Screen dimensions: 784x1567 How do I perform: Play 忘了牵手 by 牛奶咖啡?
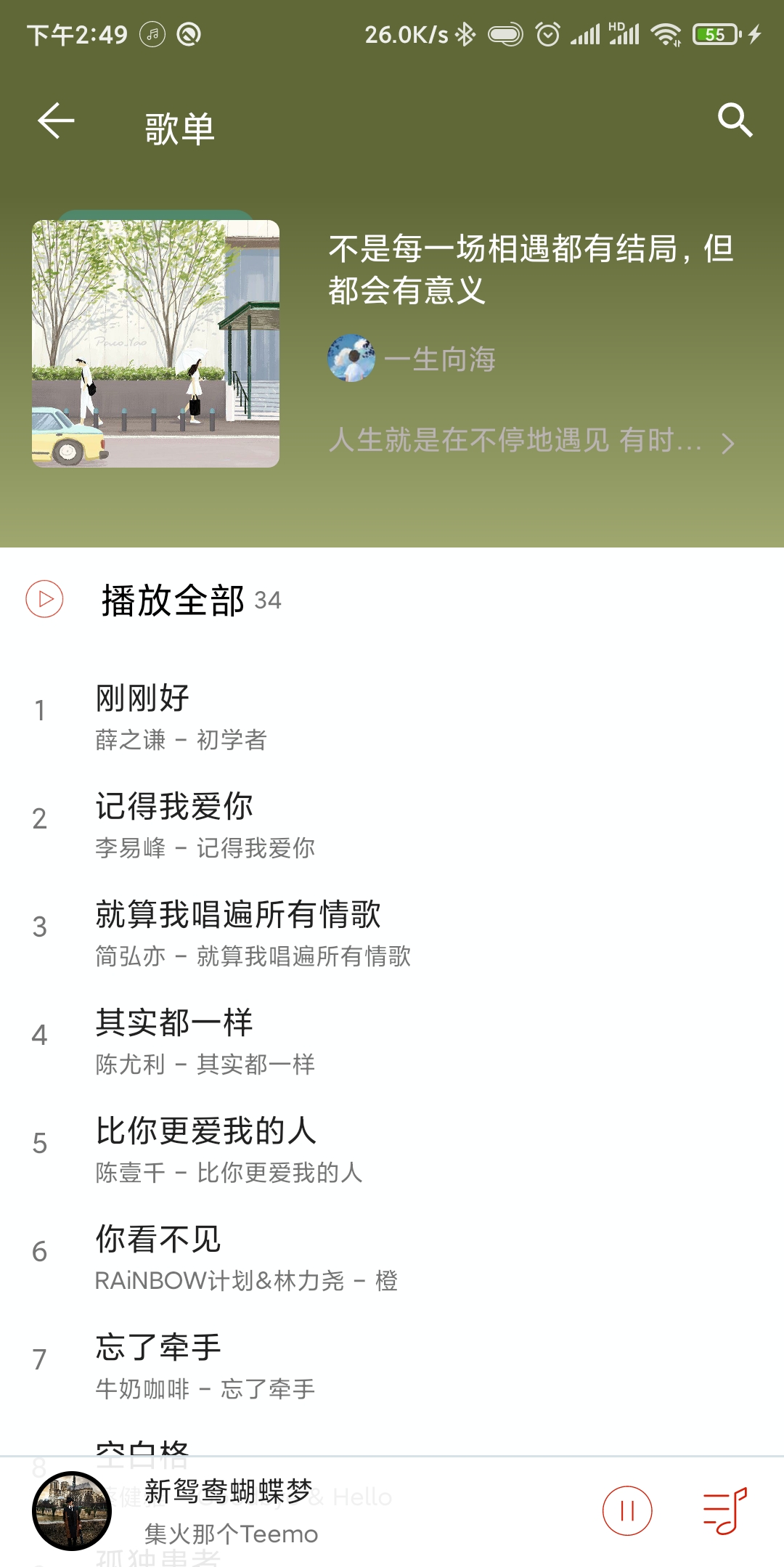[x=392, y=1365]
